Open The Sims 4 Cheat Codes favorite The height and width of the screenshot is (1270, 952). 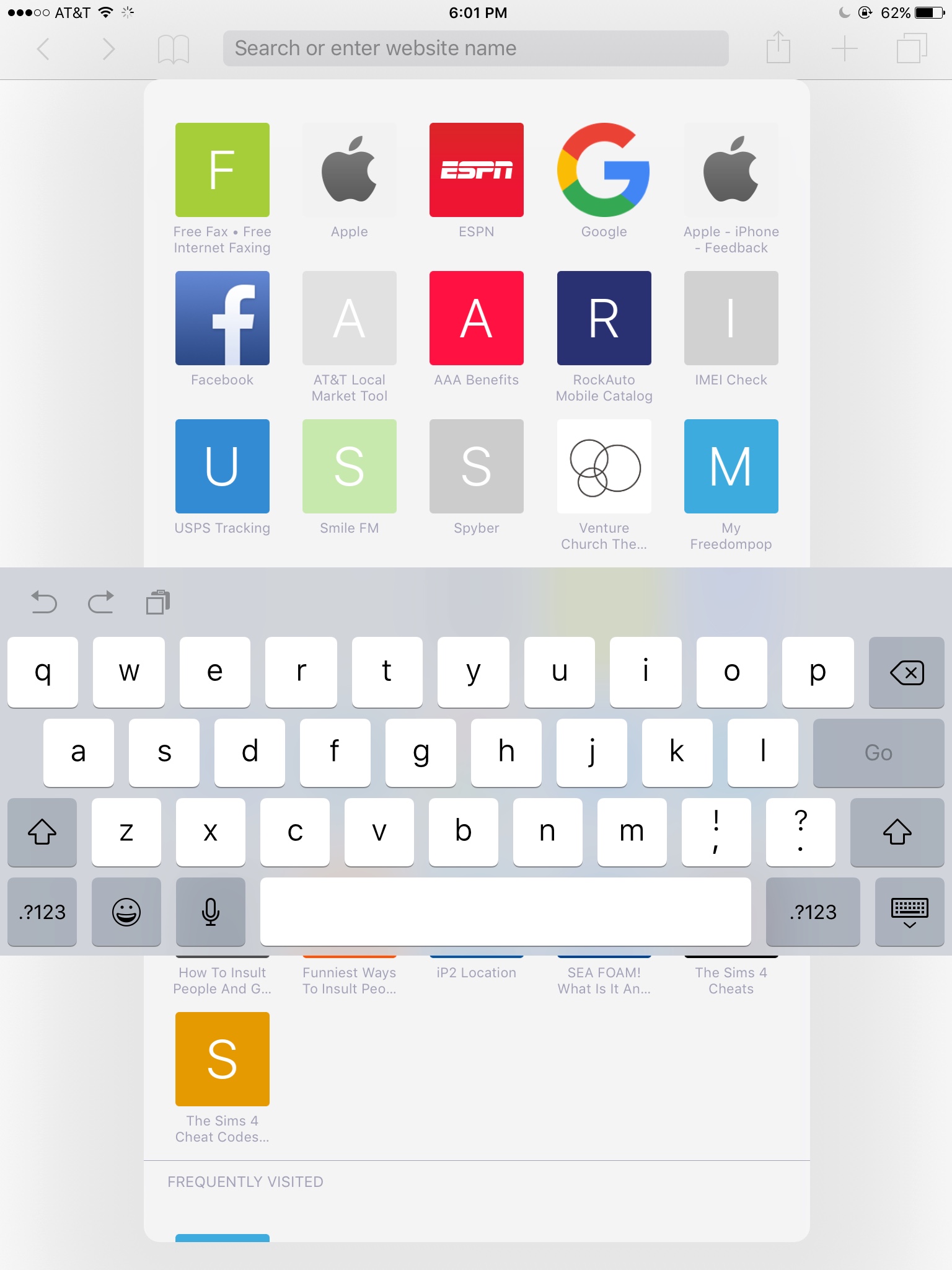222,1059
